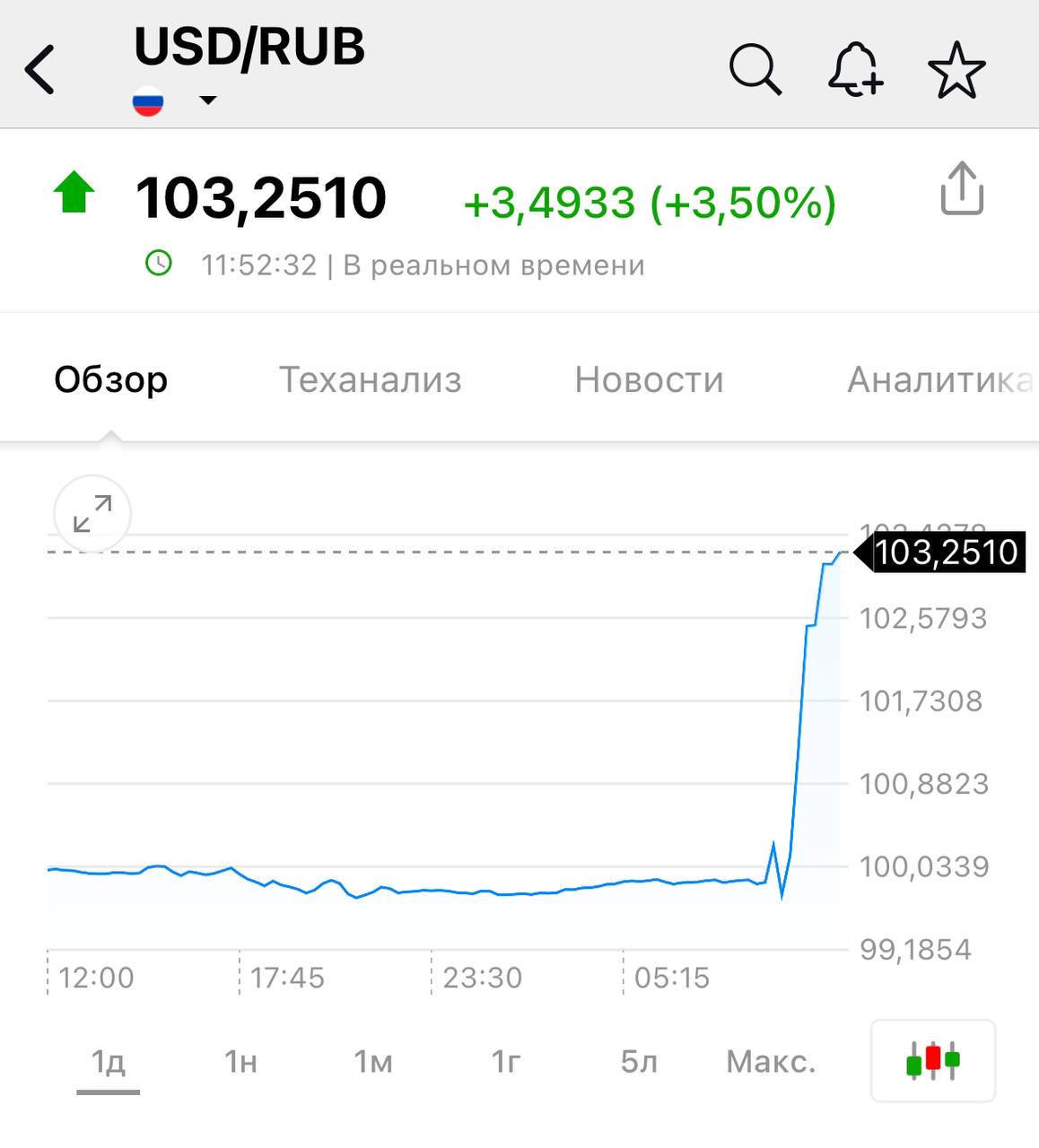Switch to the Теханализ tab

point(370,379)
